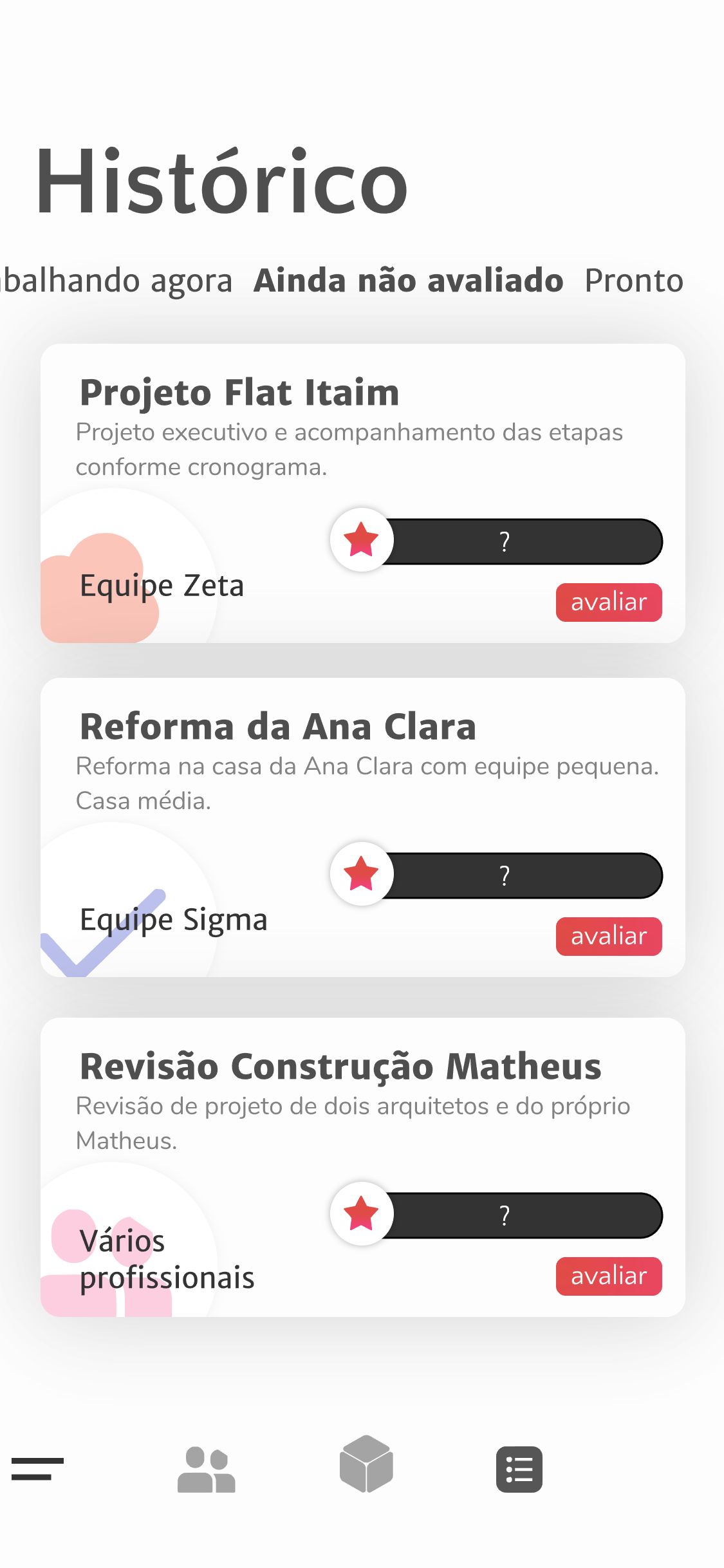
Task: Open the hamburger drawer menu
Action: [37, 1470]
